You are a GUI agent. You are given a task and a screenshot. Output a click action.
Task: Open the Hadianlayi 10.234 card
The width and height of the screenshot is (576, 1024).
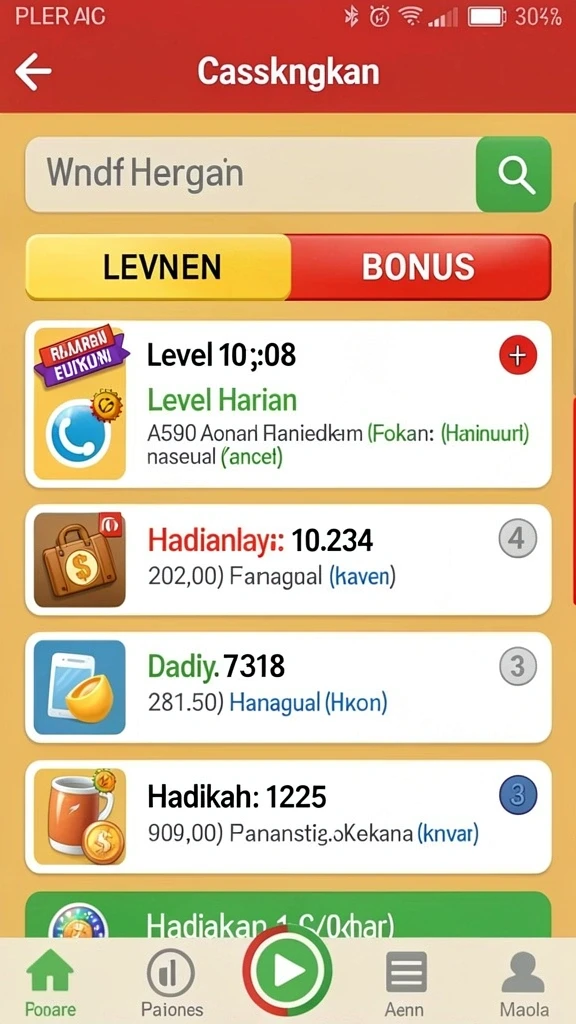(x=288, y=560)
